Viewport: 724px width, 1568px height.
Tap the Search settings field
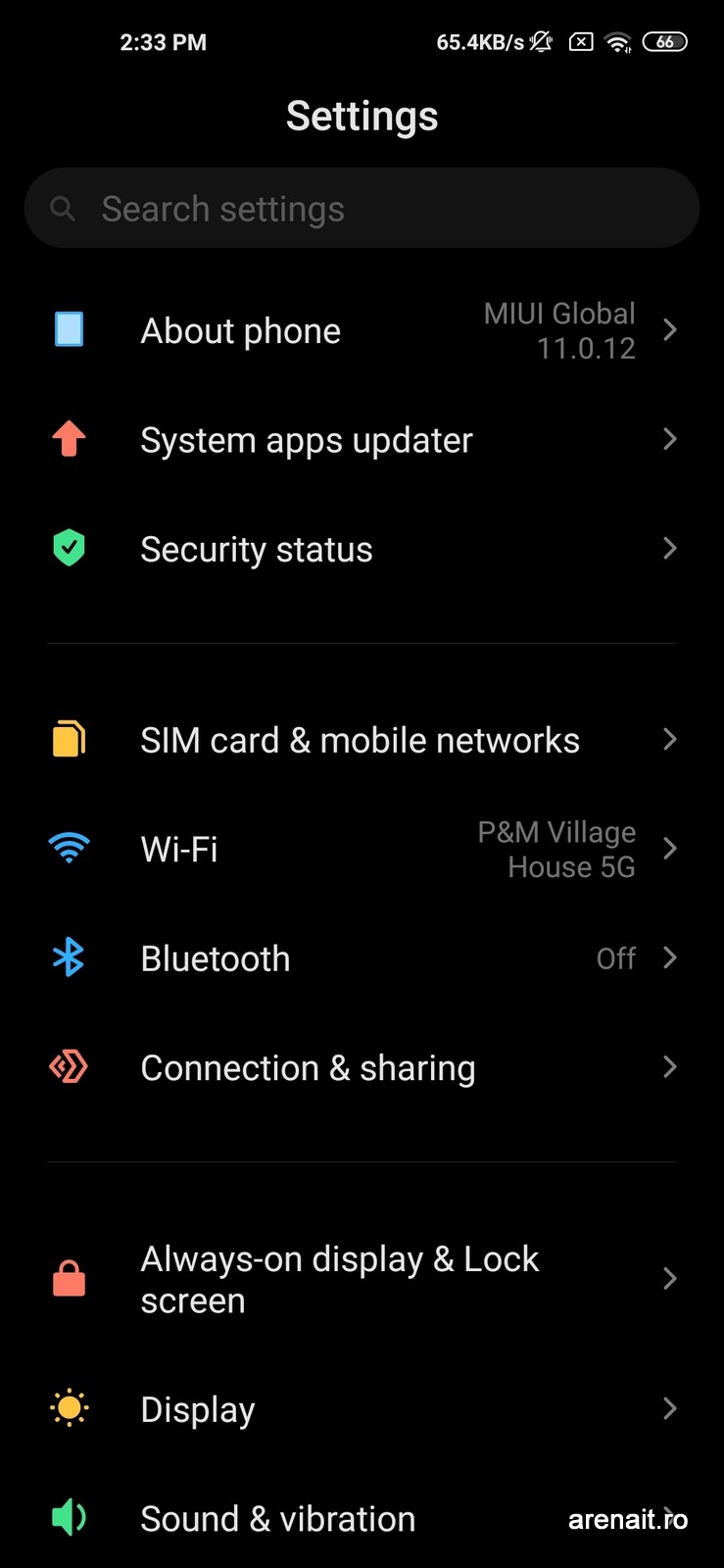(361, 209)
